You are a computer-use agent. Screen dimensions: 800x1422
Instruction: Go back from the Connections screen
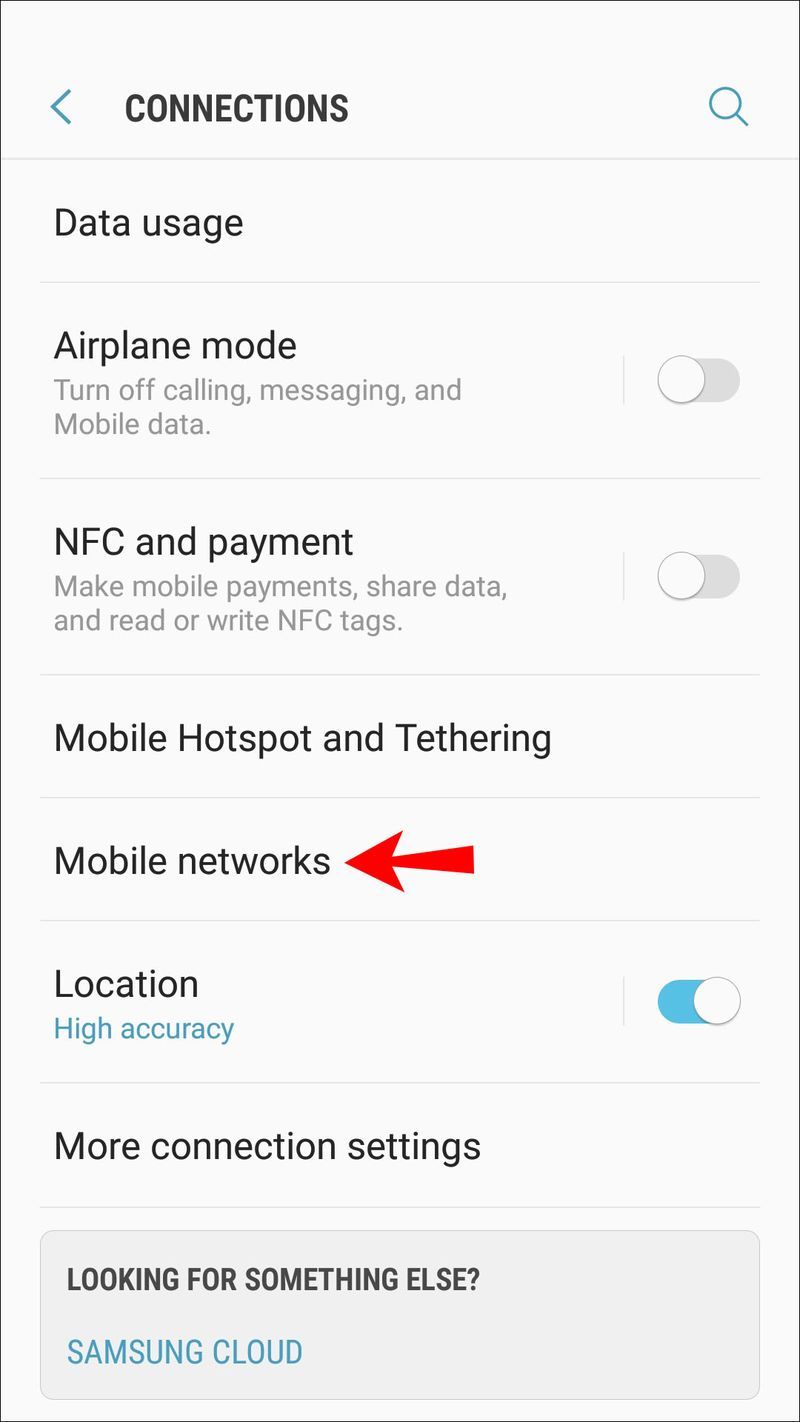[62, 107]
